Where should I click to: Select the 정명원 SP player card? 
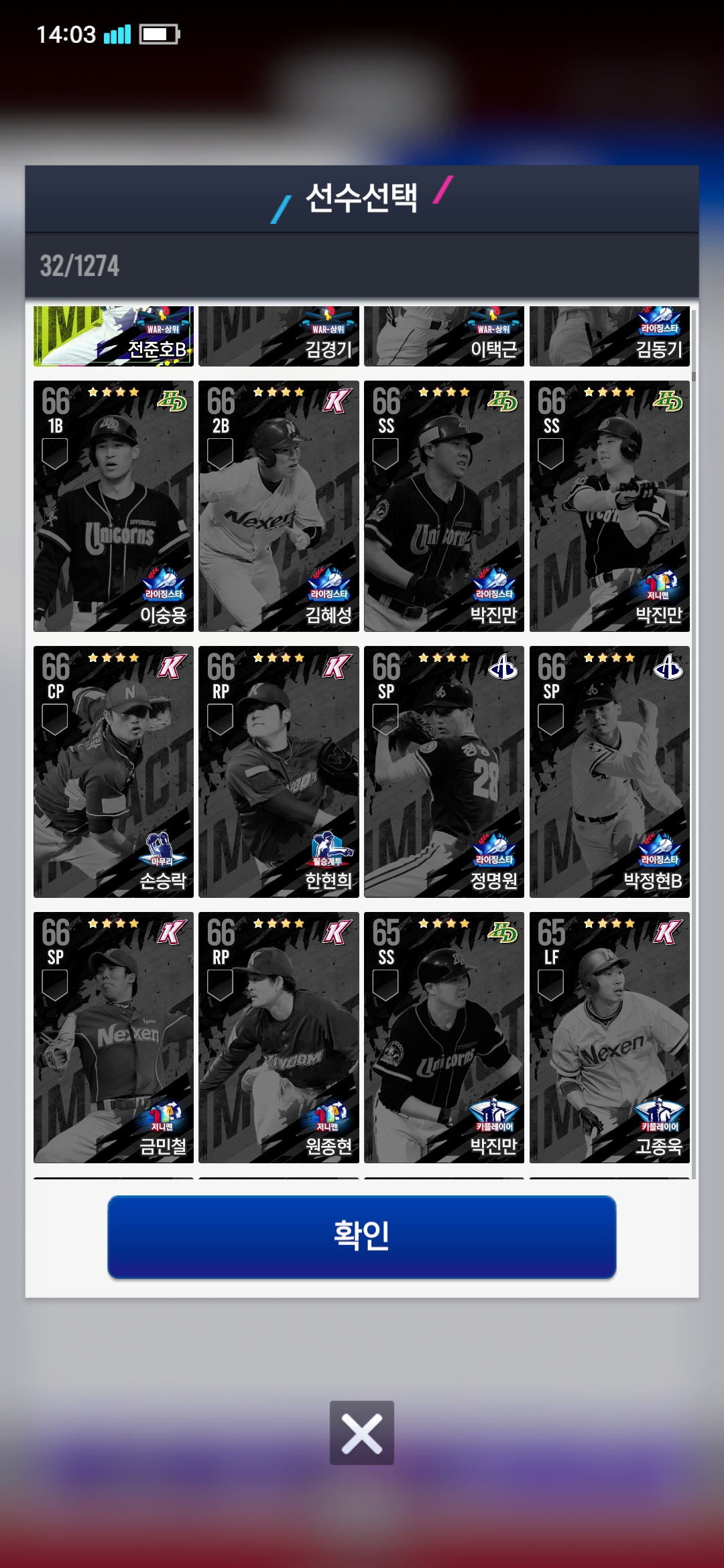point(444,771)
